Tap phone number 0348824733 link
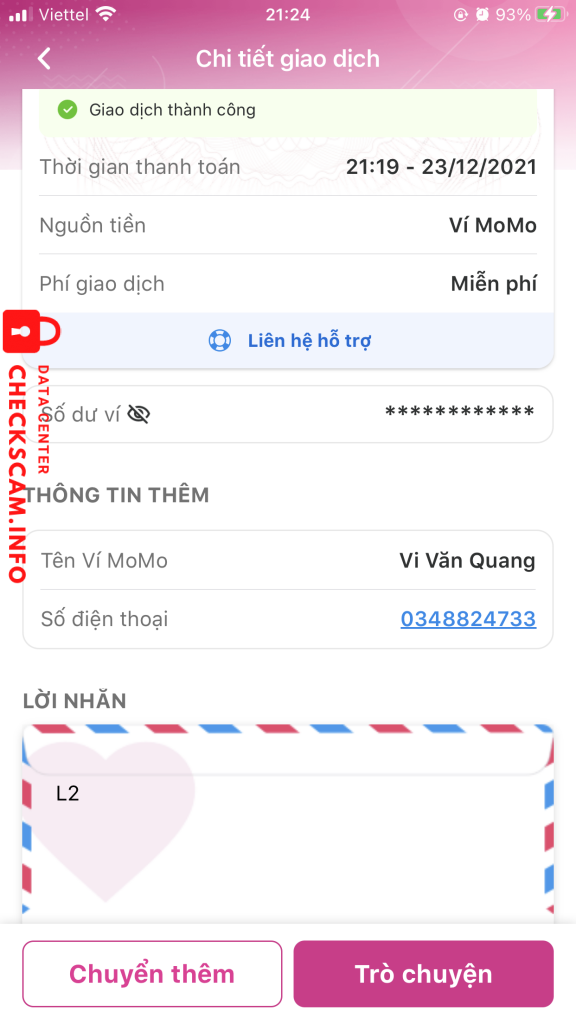The width and height of the screenshot is (576, 1024). 468,618
